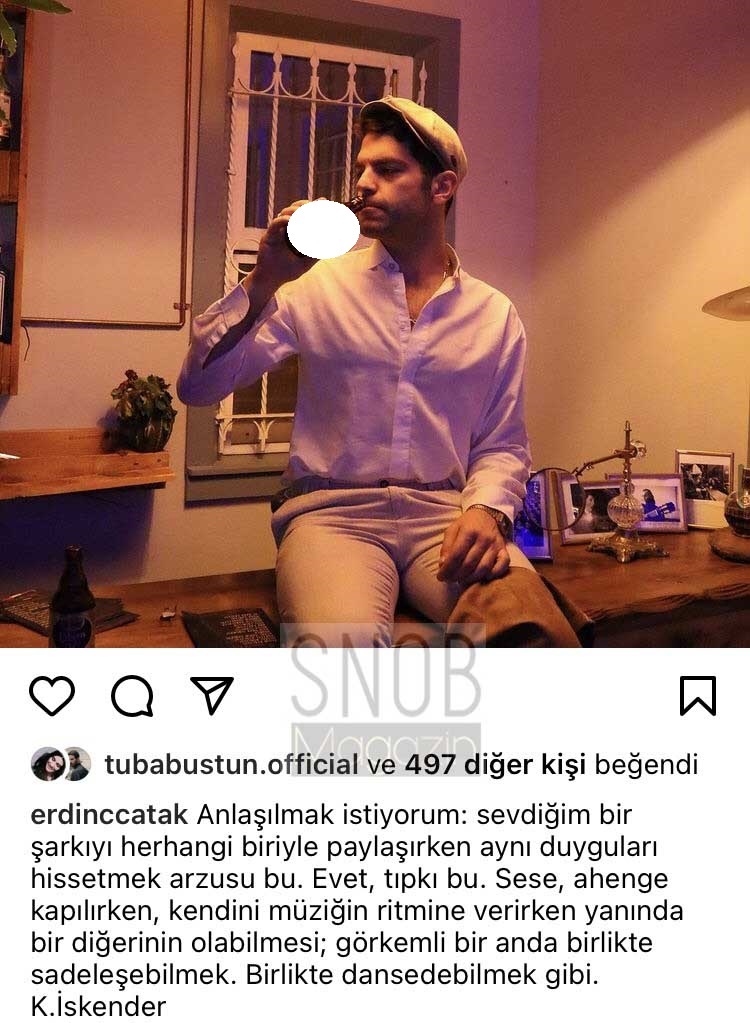Save the post with the bookmark icon
Image resolution: width=750 pixels, height=1023 pixels.
(x=697, y=695)
